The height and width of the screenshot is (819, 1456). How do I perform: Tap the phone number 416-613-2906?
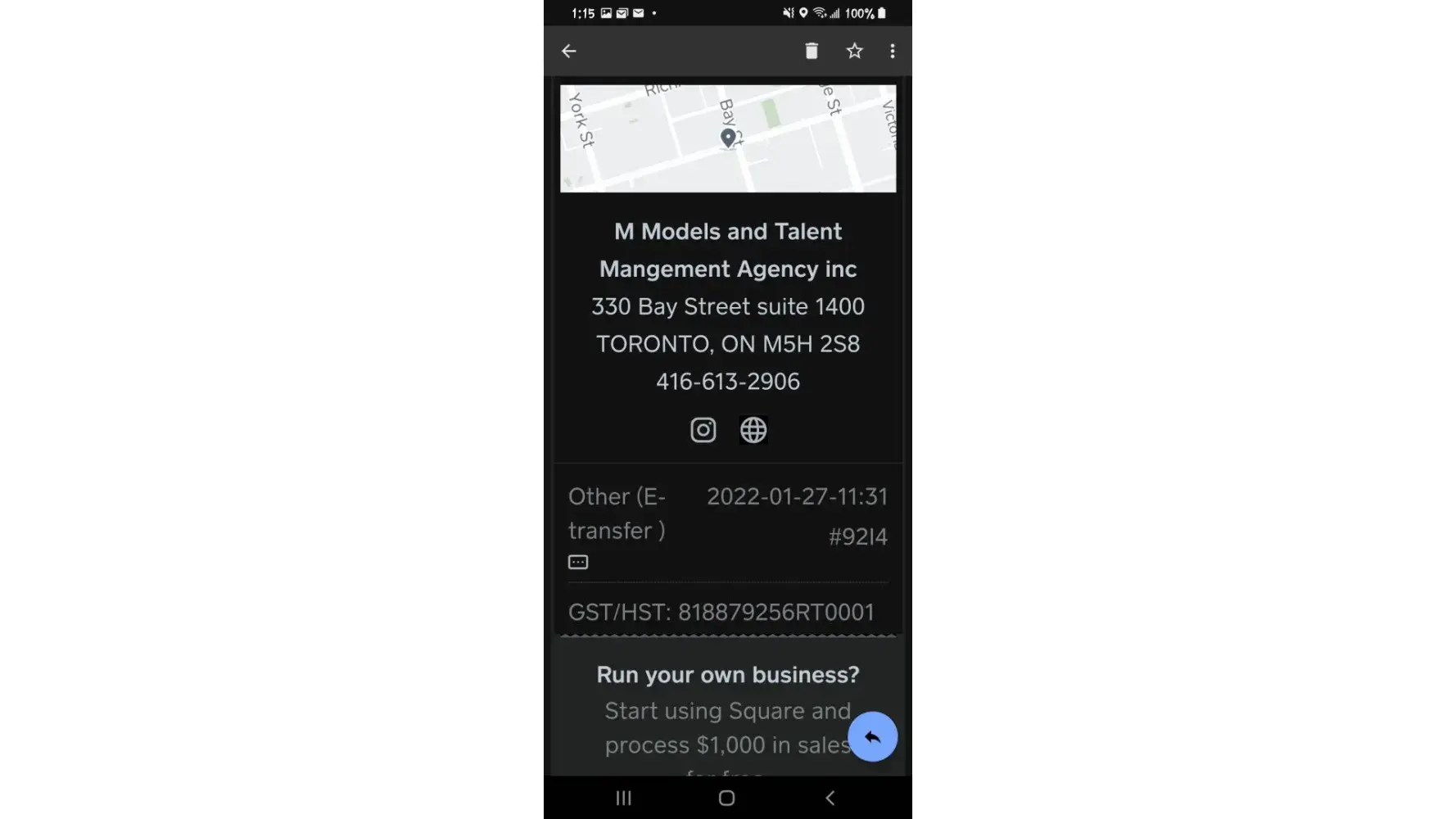pos(727,382)
